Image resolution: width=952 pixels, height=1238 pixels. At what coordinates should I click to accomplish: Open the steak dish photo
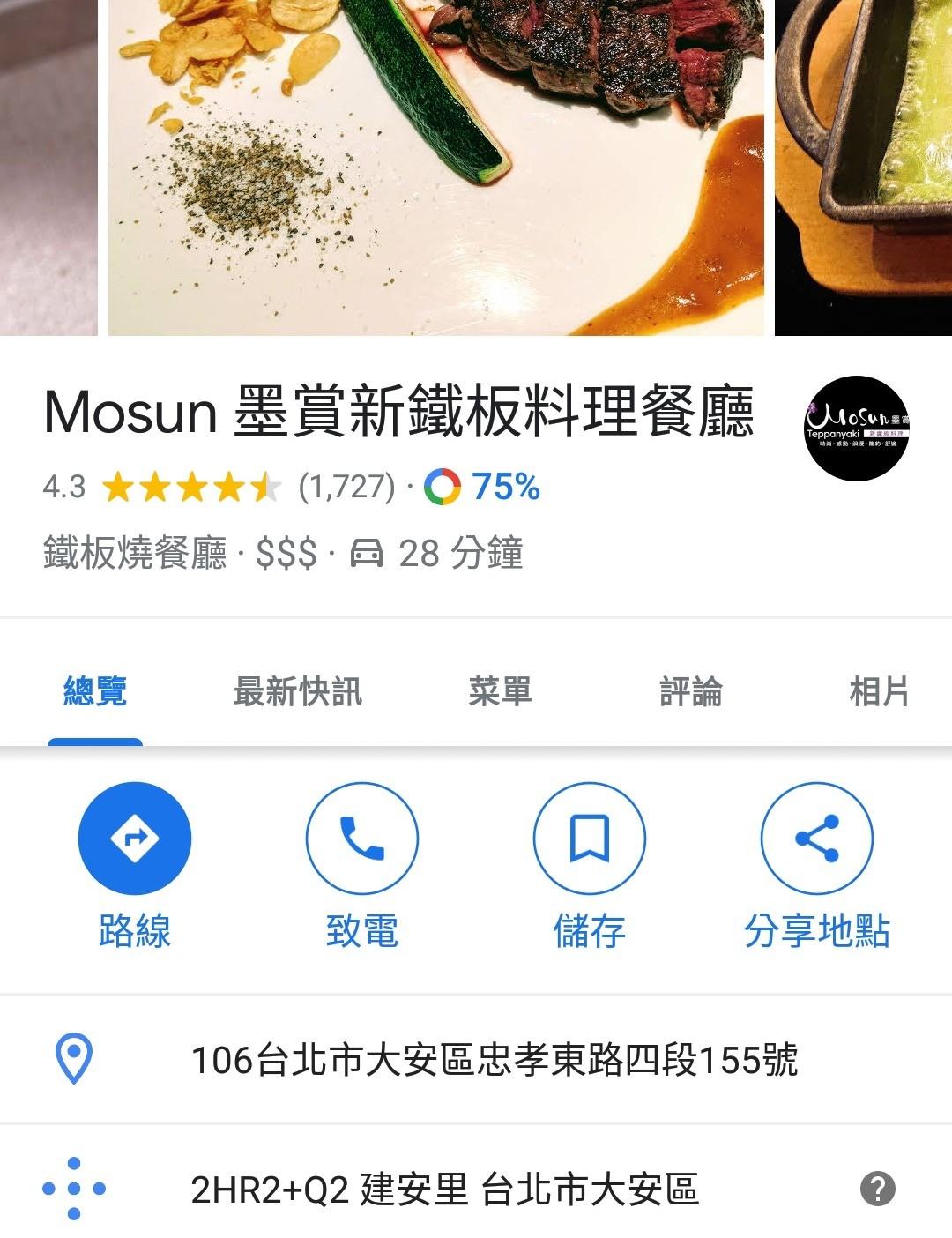435,168
